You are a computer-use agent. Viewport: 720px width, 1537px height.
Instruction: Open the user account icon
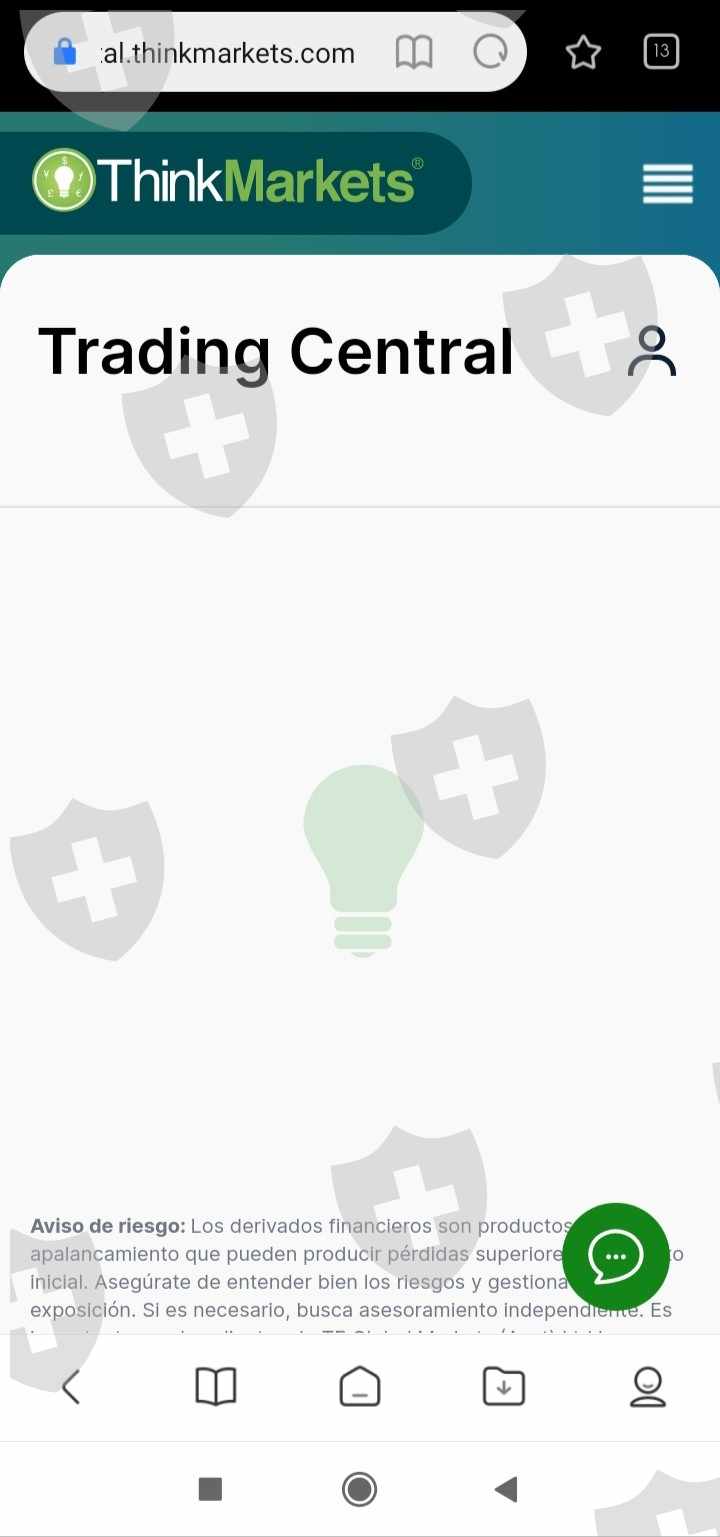pyautogui.click(x=652, y=351)
